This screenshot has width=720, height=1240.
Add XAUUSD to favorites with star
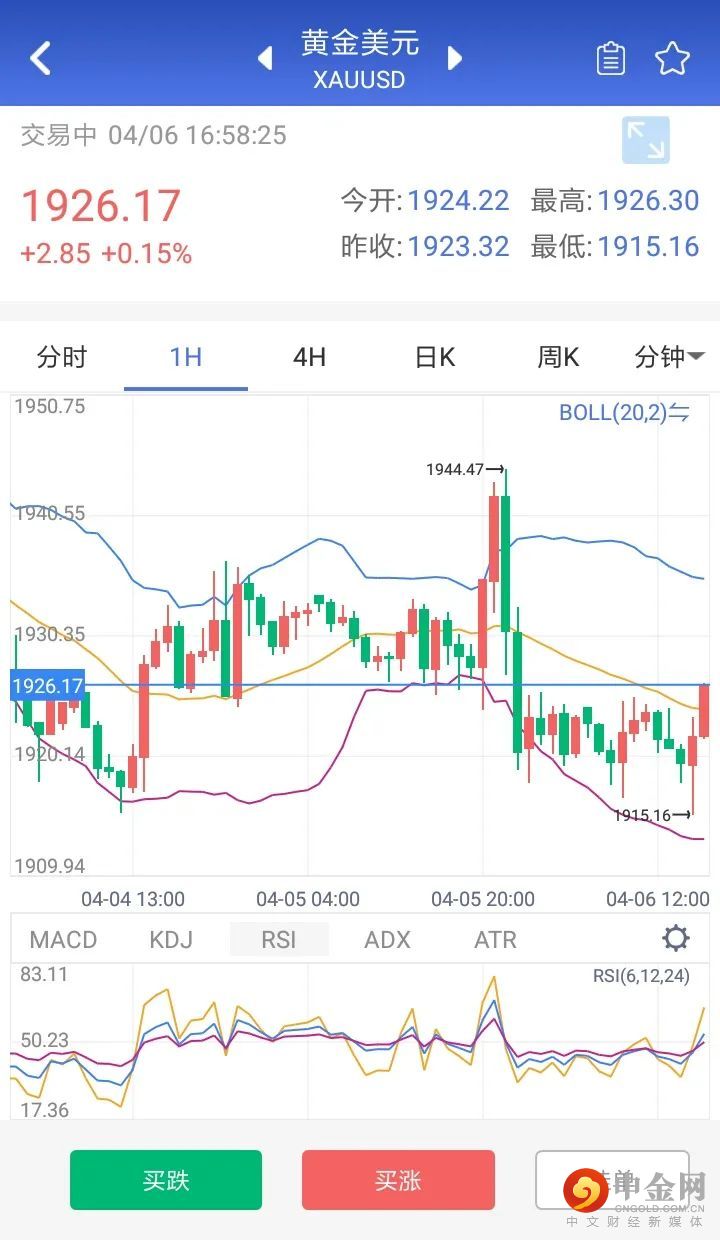pos(672,59)
